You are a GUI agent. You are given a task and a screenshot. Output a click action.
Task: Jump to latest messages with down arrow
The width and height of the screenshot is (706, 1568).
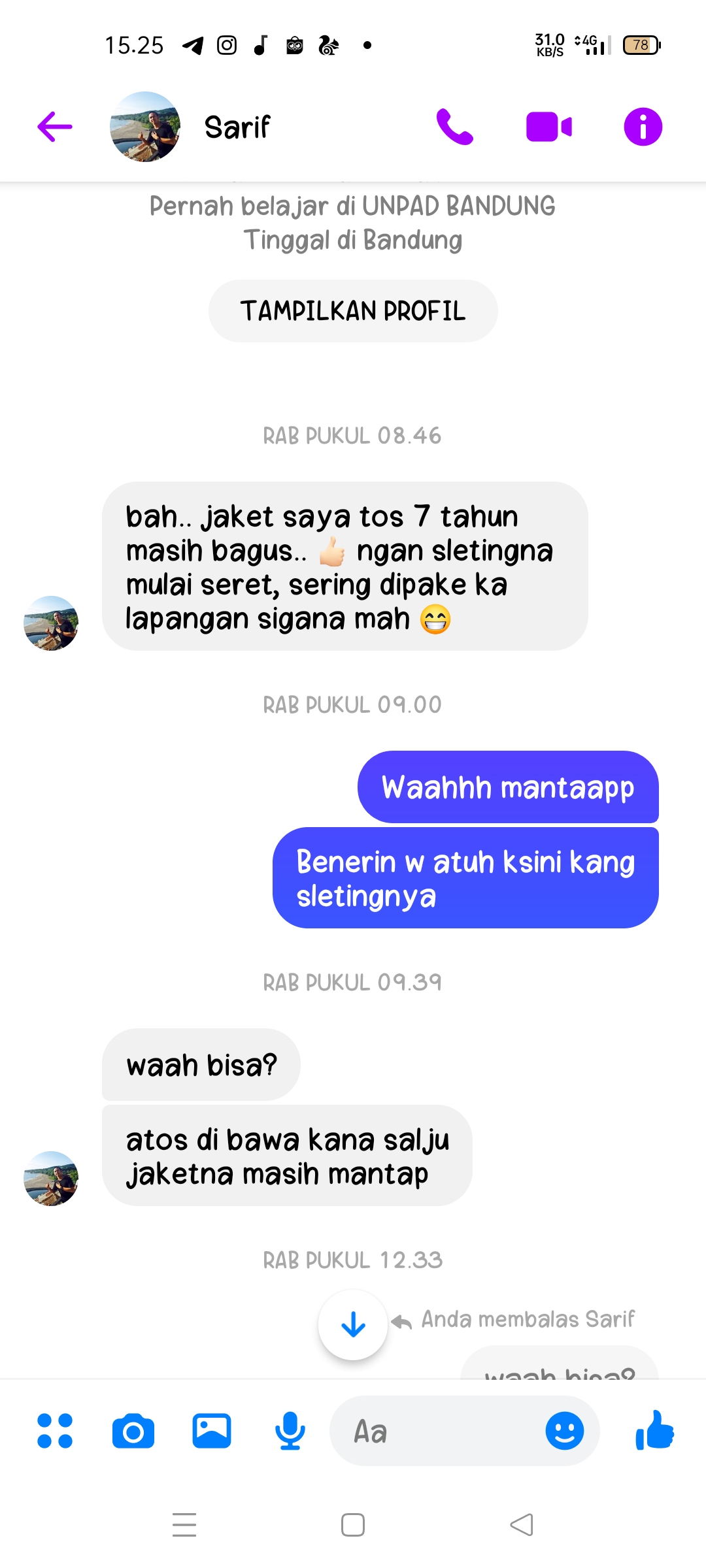pos(353,1325)
